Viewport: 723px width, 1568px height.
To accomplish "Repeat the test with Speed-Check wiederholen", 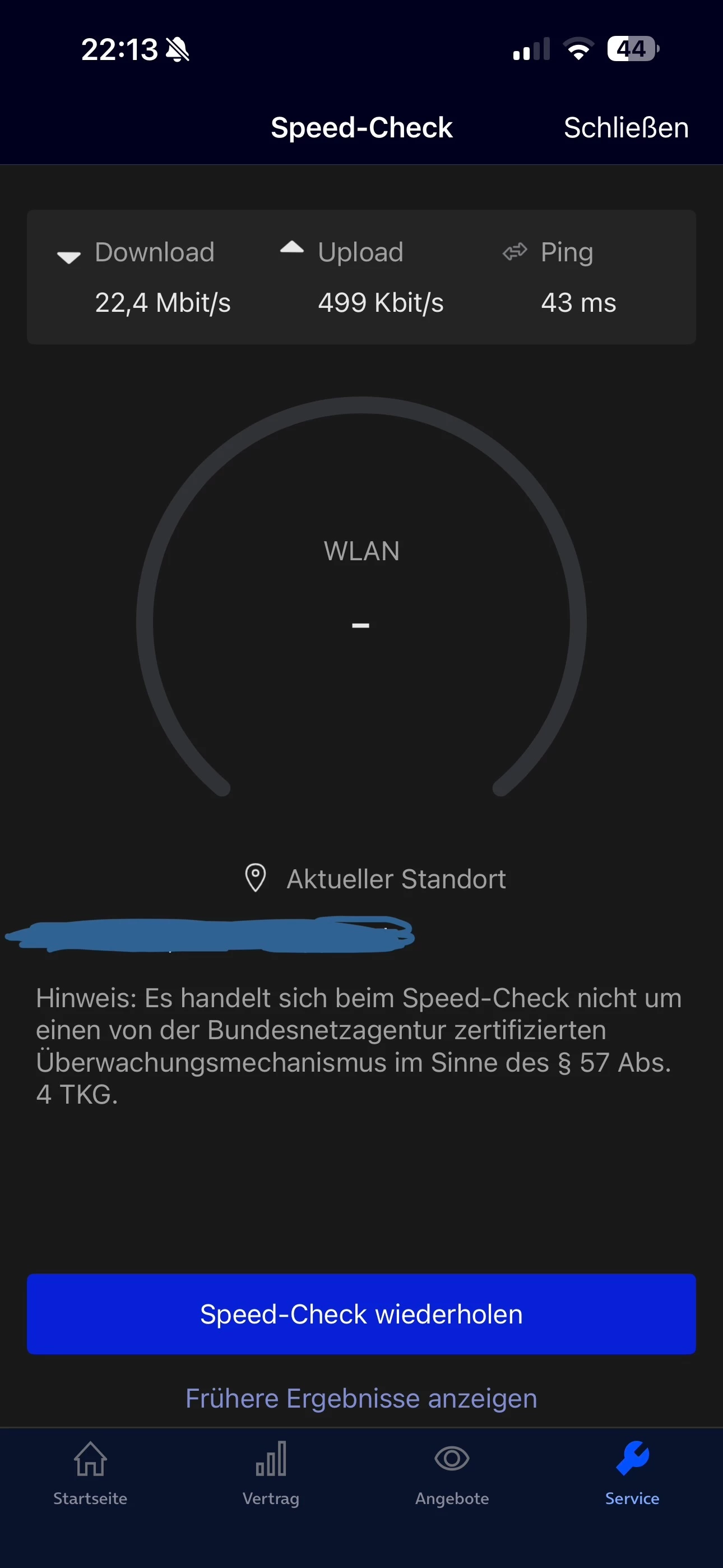I will click(361, 1313).
